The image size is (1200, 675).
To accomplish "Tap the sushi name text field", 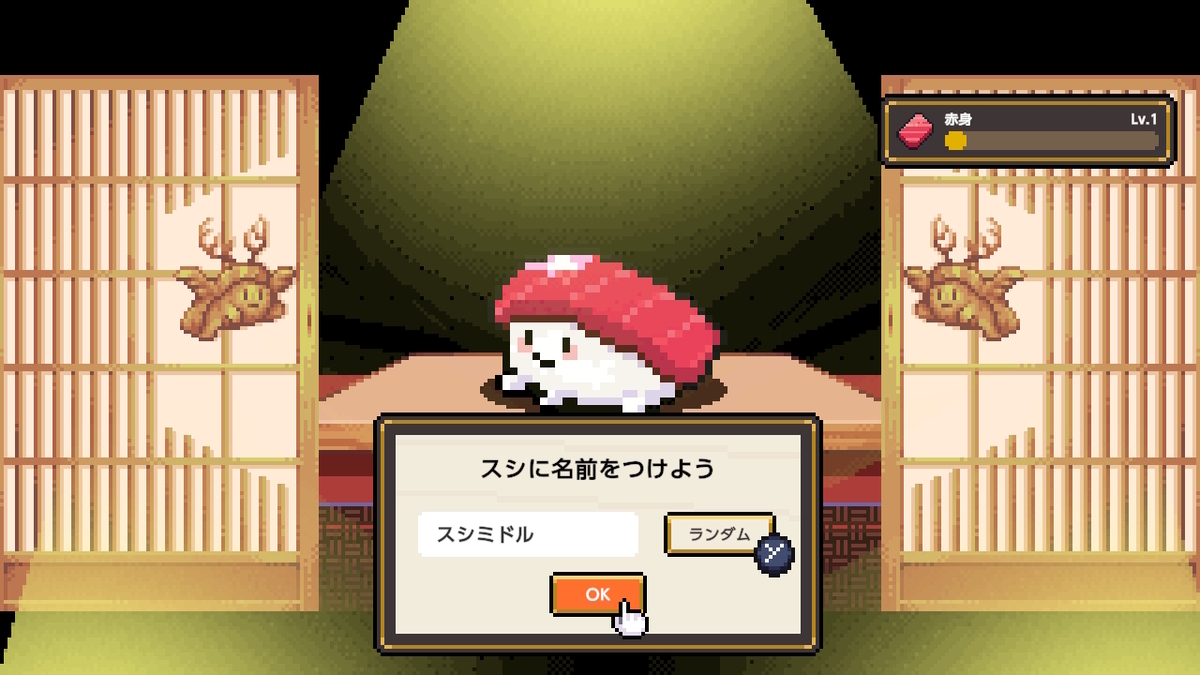I will click(528, 534).
